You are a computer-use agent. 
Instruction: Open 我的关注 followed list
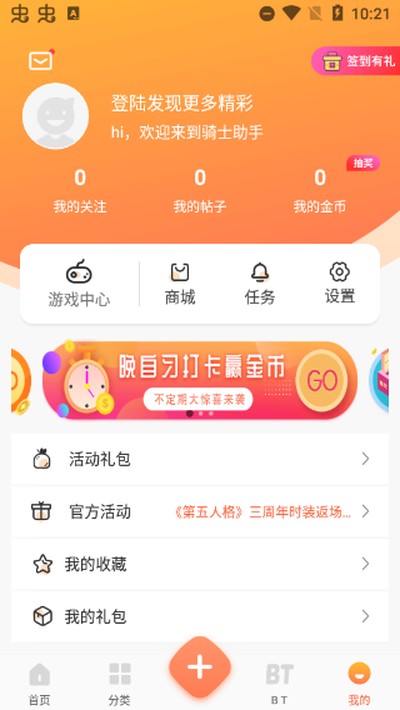pyautogui.click(x=80, y=191)
